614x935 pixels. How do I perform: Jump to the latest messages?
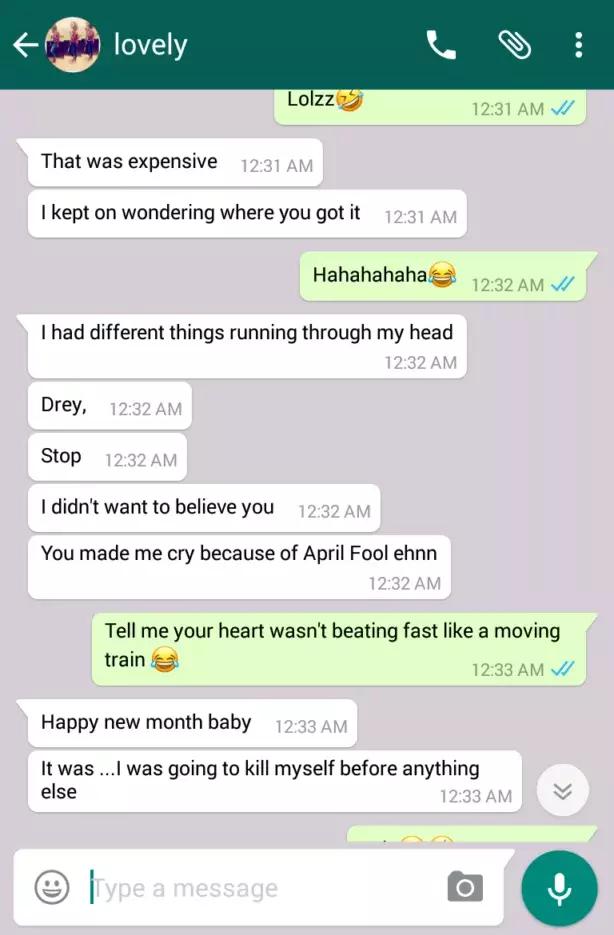pyautogui.click(x=562, y=791)
